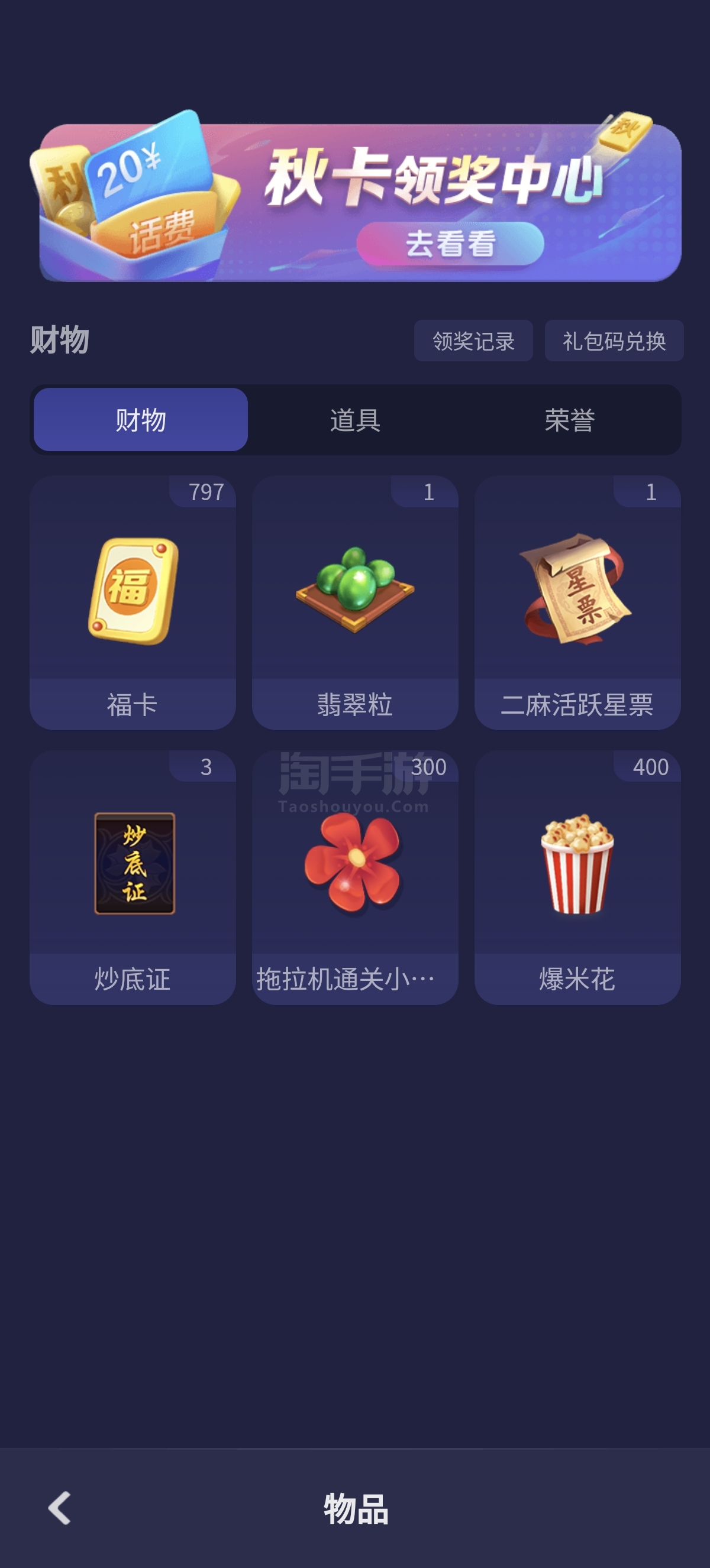Open the 二麻活跃星票 item card

click(x=577, y=602)
